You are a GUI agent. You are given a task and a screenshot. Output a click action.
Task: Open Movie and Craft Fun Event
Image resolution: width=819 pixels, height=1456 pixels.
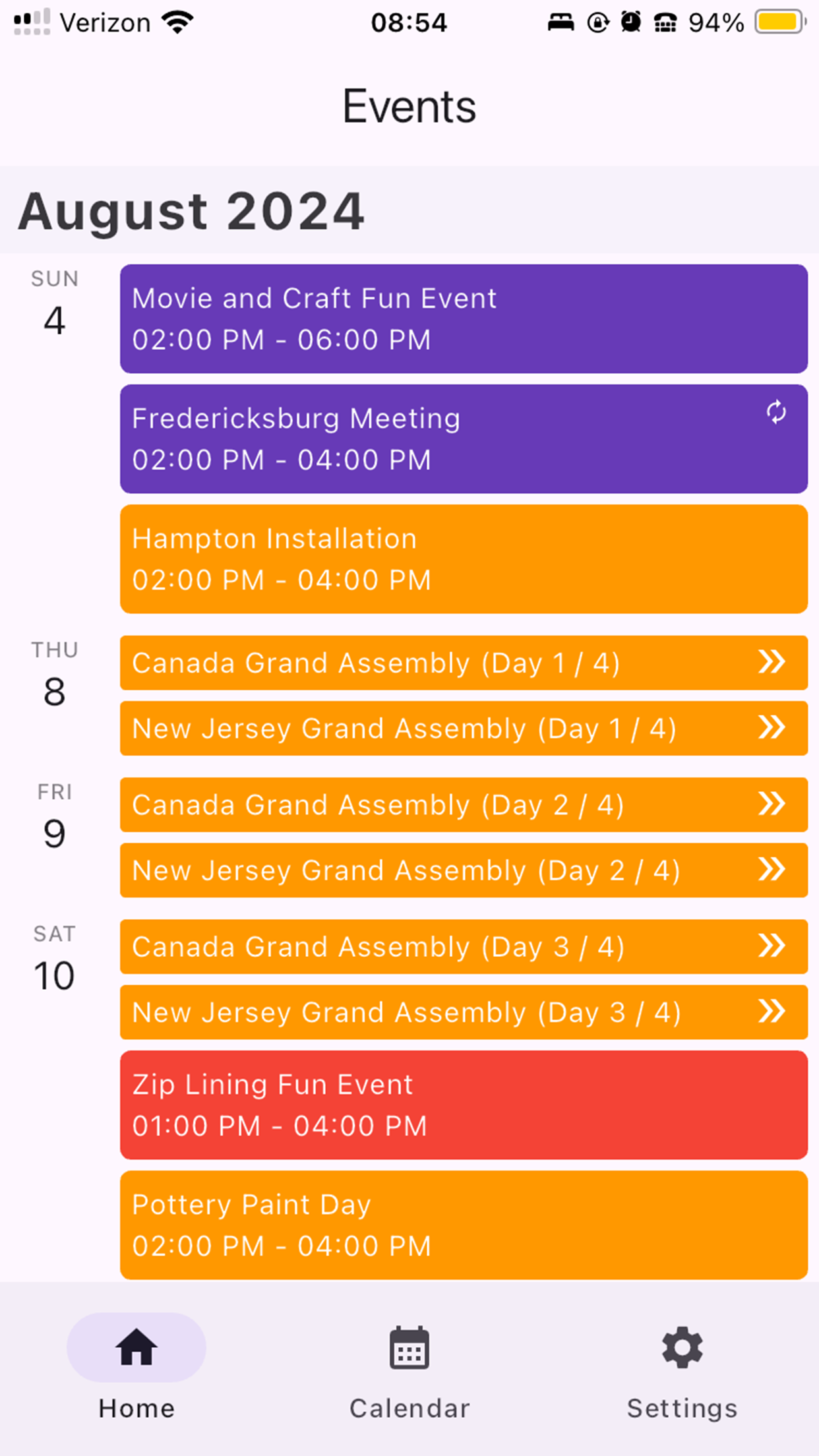click(x=464, y=319)
